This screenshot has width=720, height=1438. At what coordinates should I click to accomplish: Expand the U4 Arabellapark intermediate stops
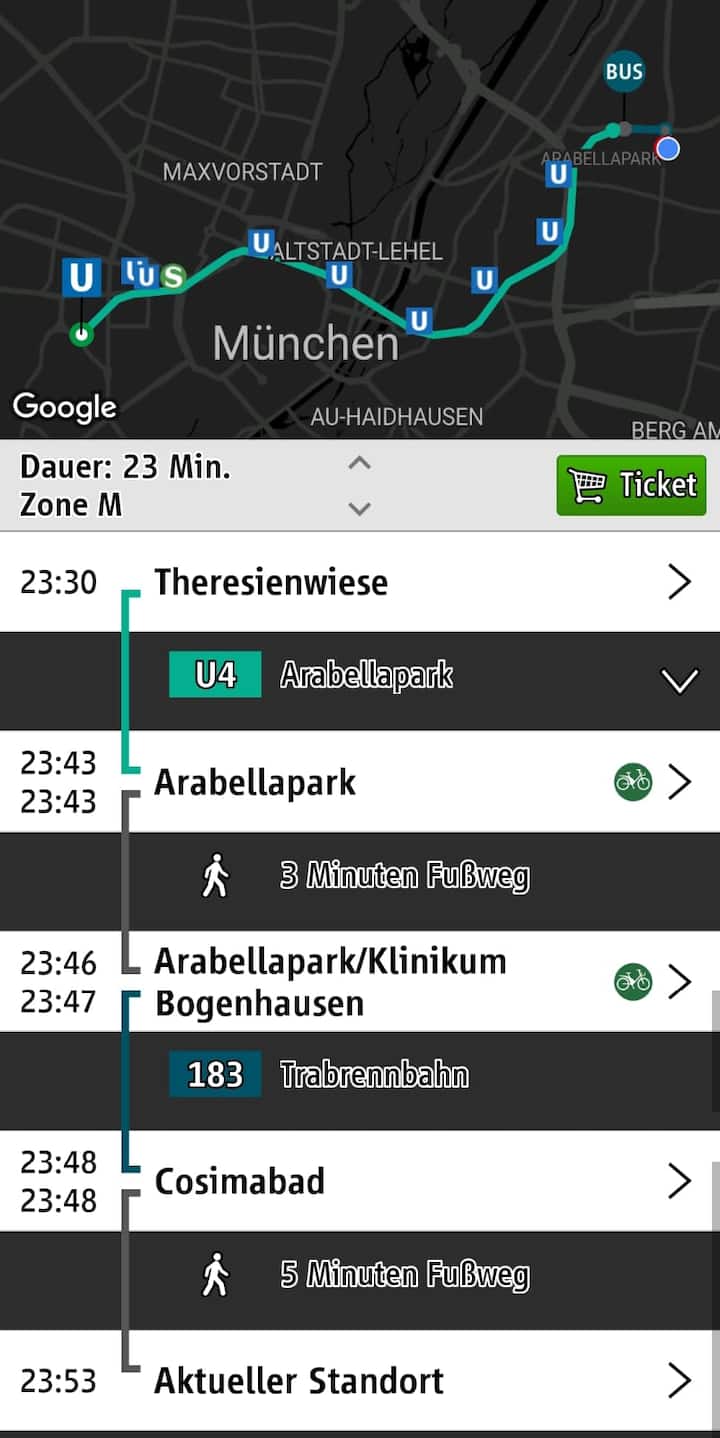pyautogui.click(x=679, y=681)
